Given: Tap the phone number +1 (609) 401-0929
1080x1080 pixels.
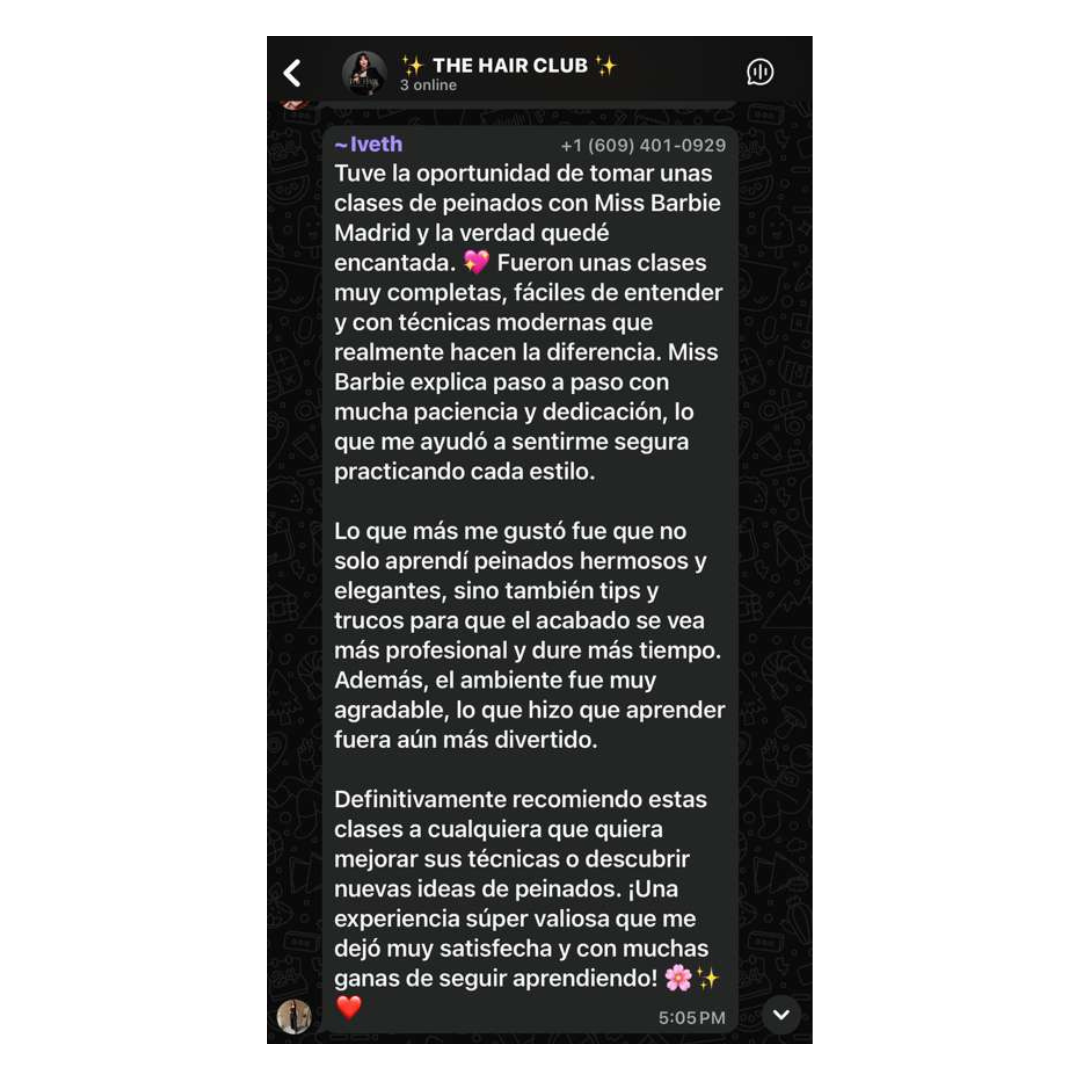Looking at the screenshot, I should pyautogui.click(x=643, y=146).
